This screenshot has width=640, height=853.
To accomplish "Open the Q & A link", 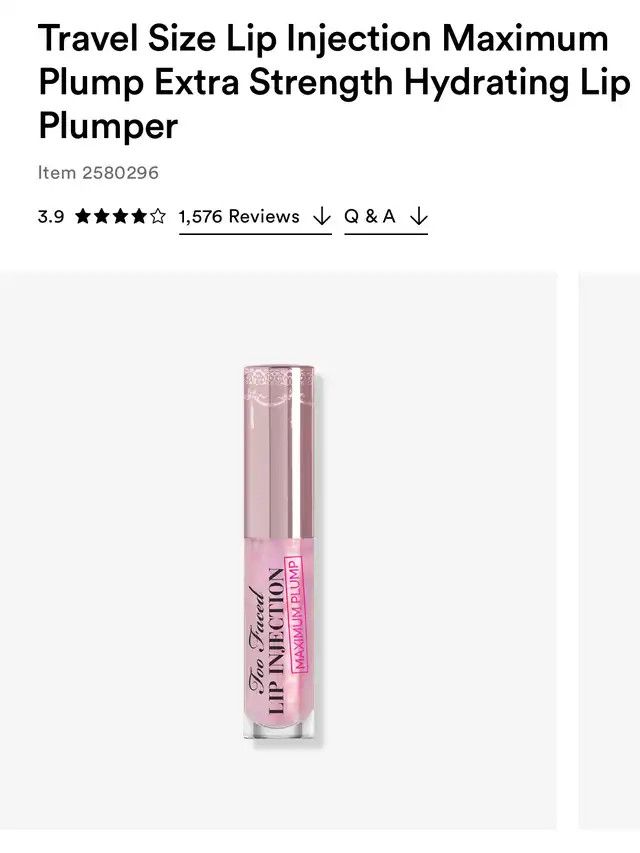I will pyautogui.click(x=385, y=217).
